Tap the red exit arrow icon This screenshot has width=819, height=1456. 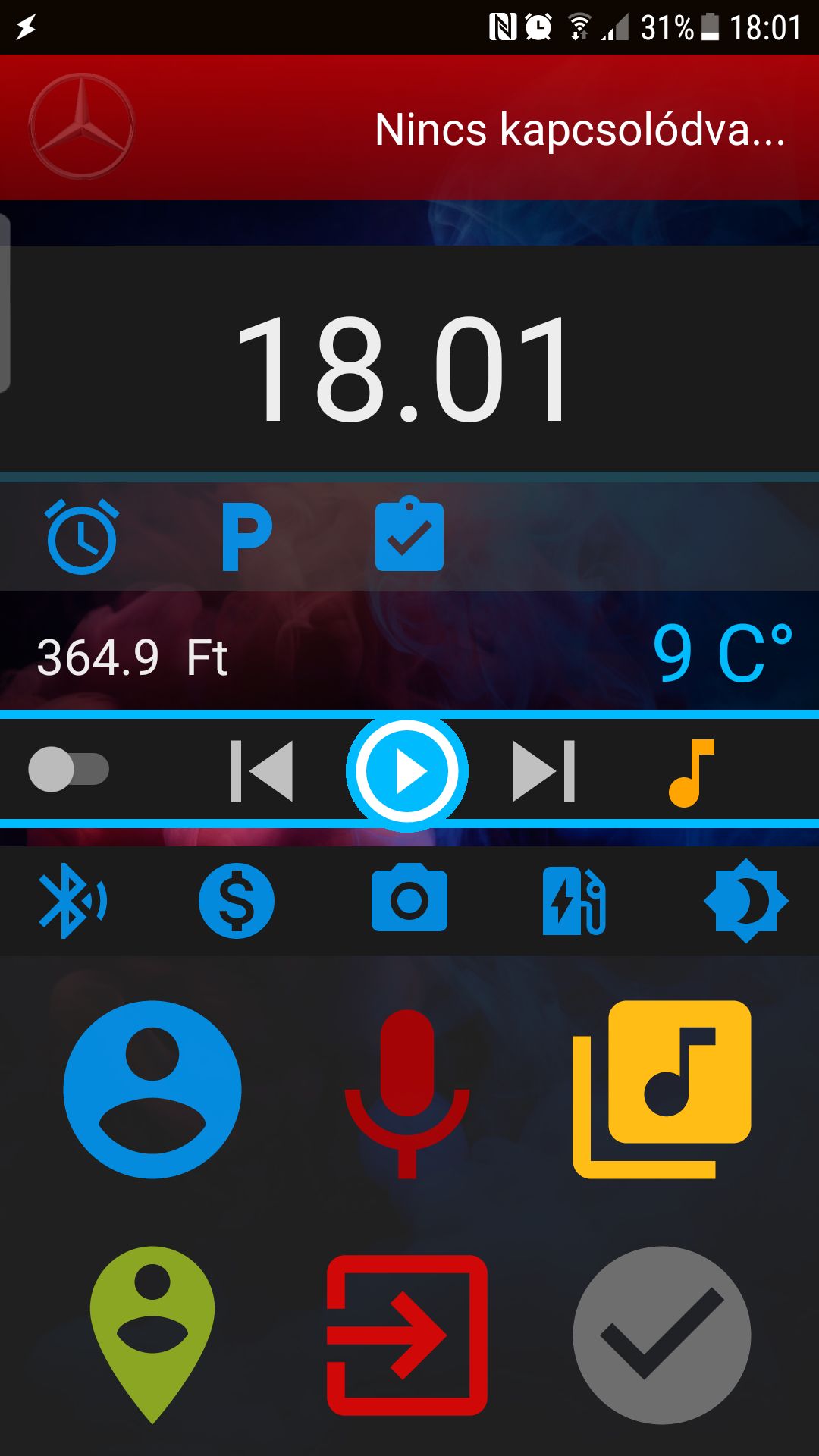coord(407,1335)
